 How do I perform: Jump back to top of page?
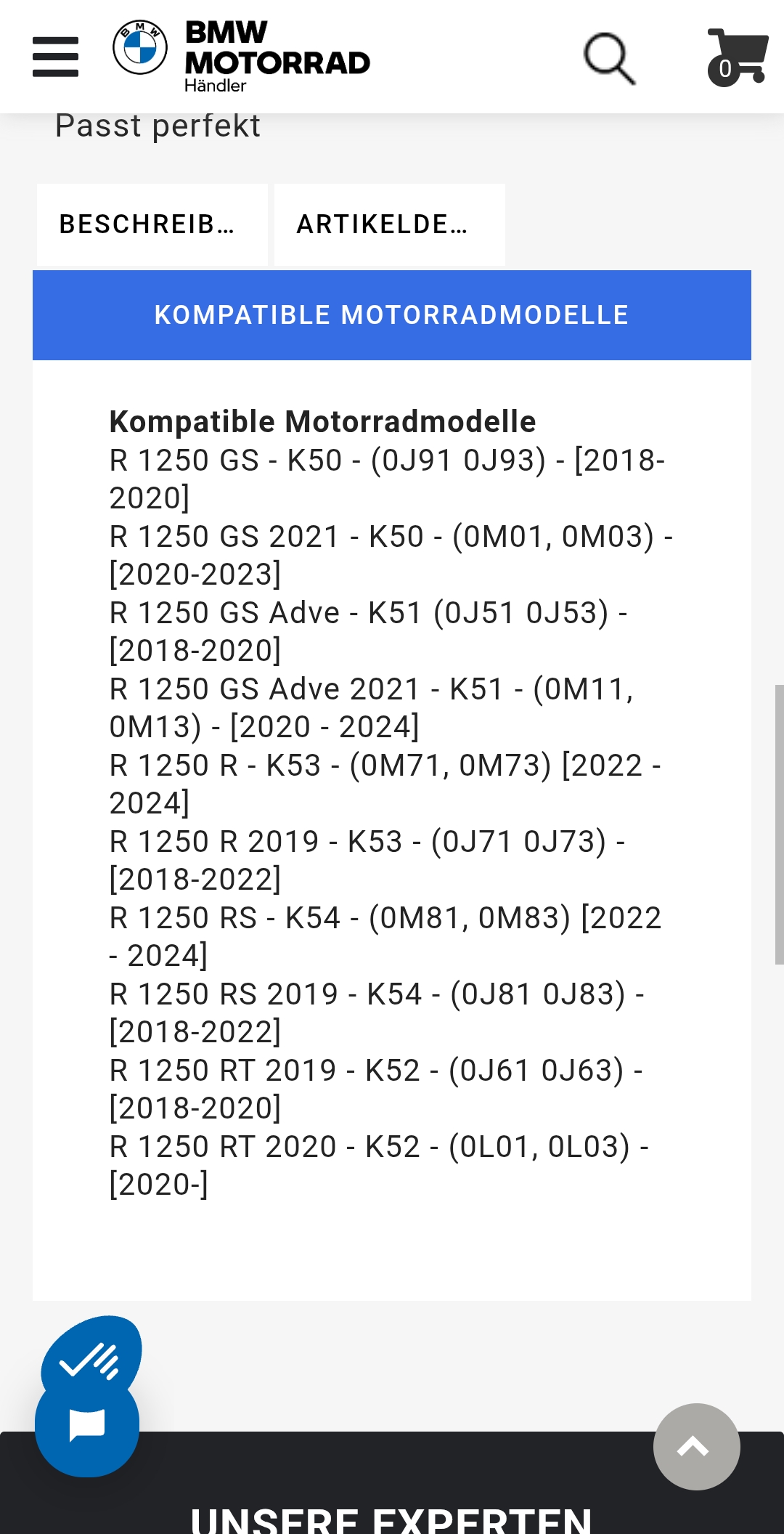[695, 1447]
